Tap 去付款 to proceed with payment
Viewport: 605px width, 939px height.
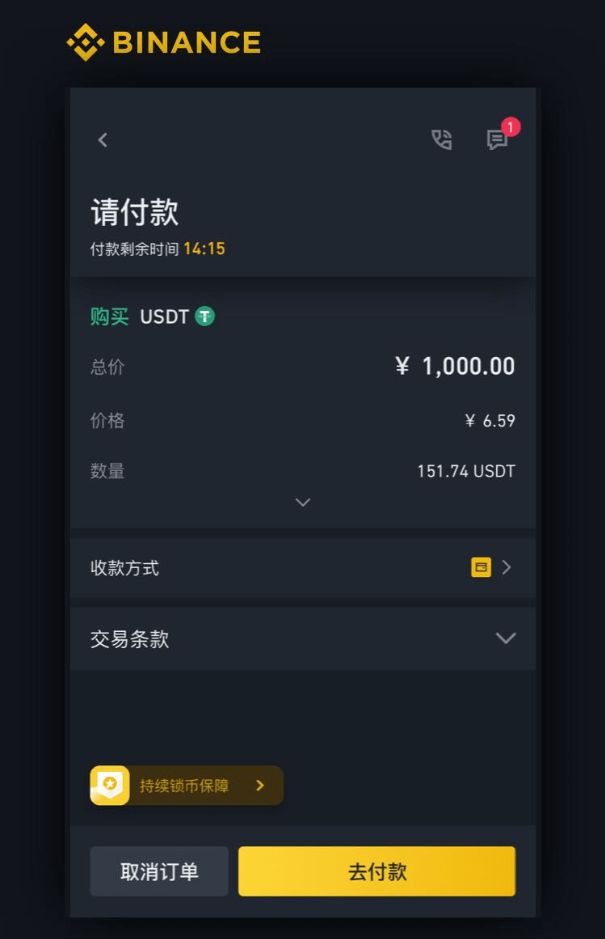[x=376, y=872]
